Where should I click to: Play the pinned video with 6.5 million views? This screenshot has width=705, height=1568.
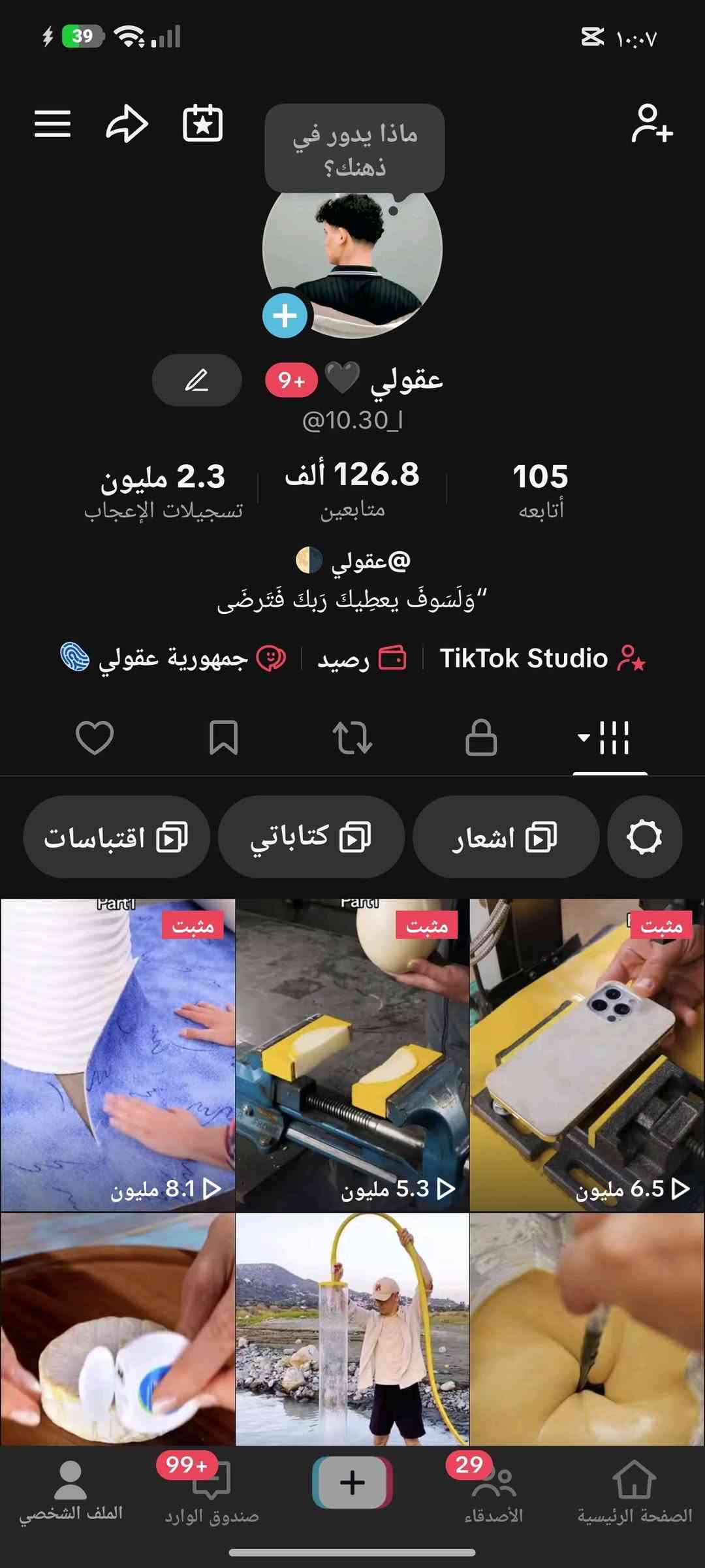(587, 1055)
